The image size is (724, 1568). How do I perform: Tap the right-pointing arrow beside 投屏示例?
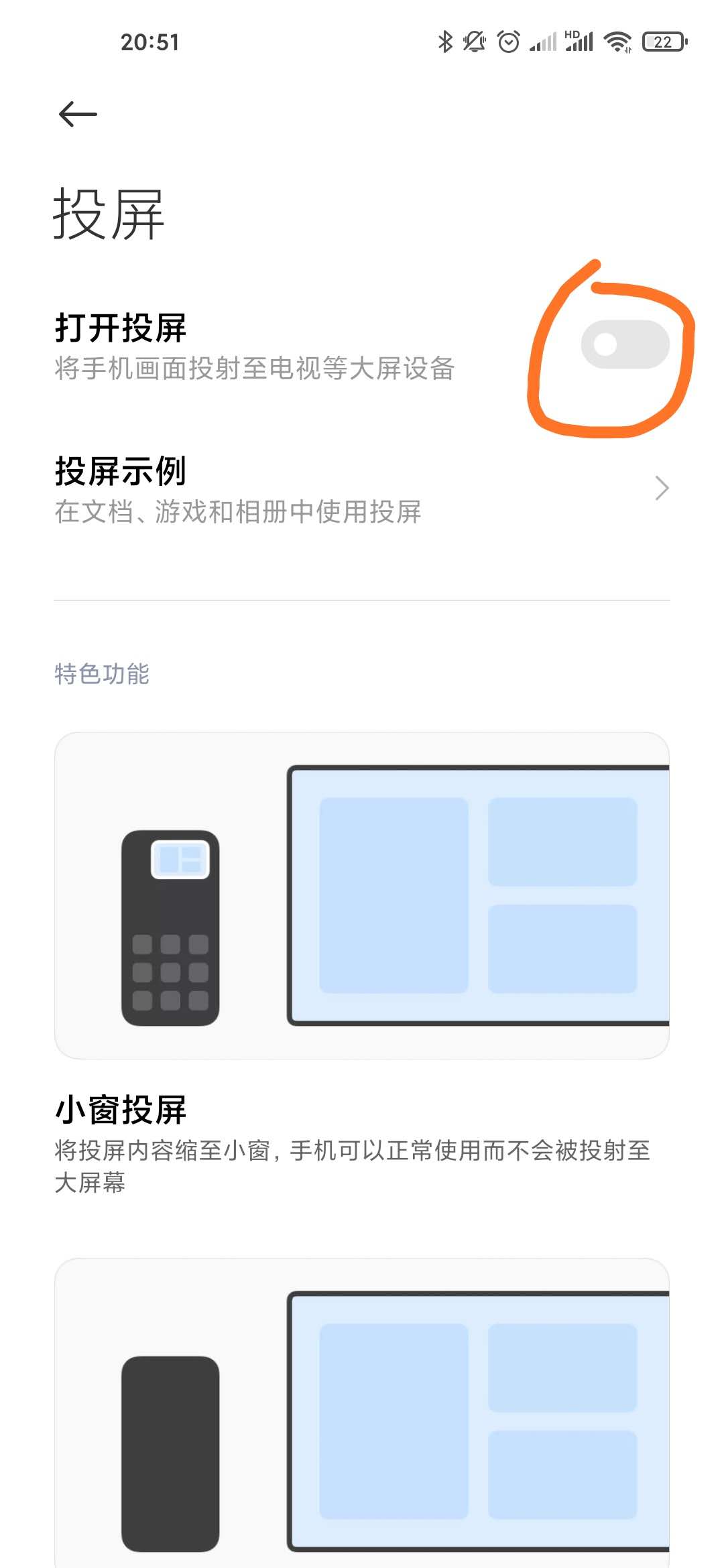click(660, 488)
